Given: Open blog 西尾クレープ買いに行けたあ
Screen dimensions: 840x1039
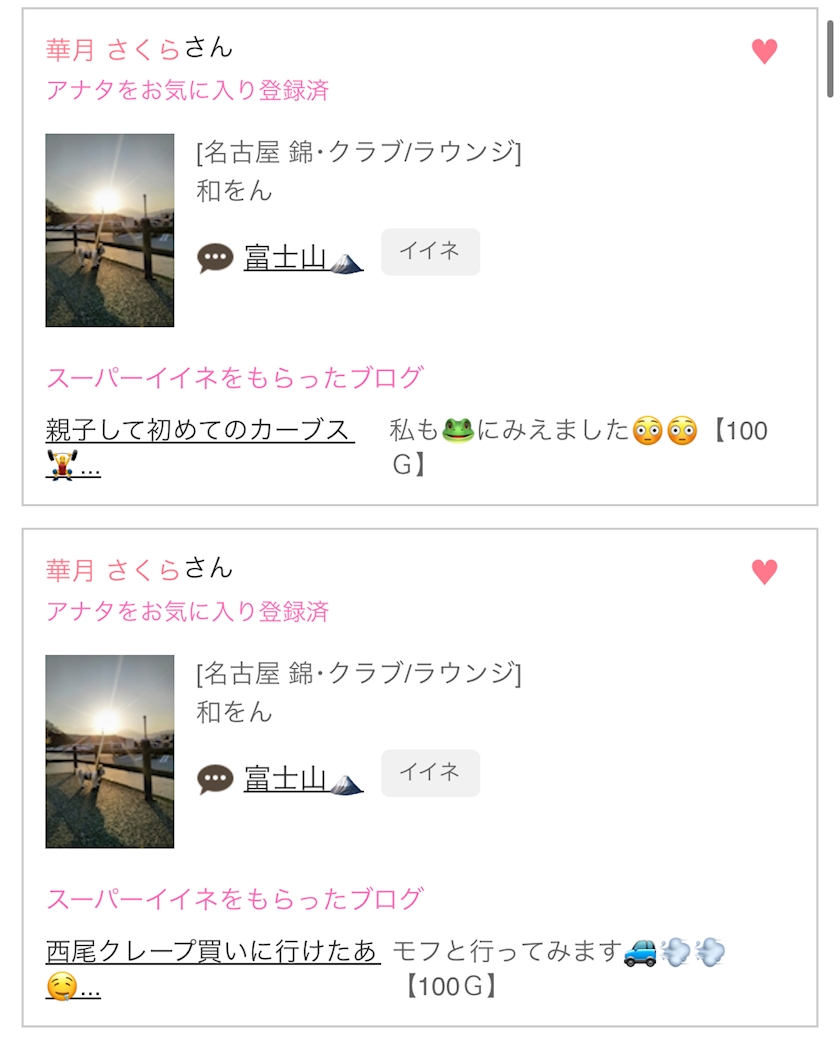Looking at the screenshot, I should pyautogui.click(x=213, y=952).
